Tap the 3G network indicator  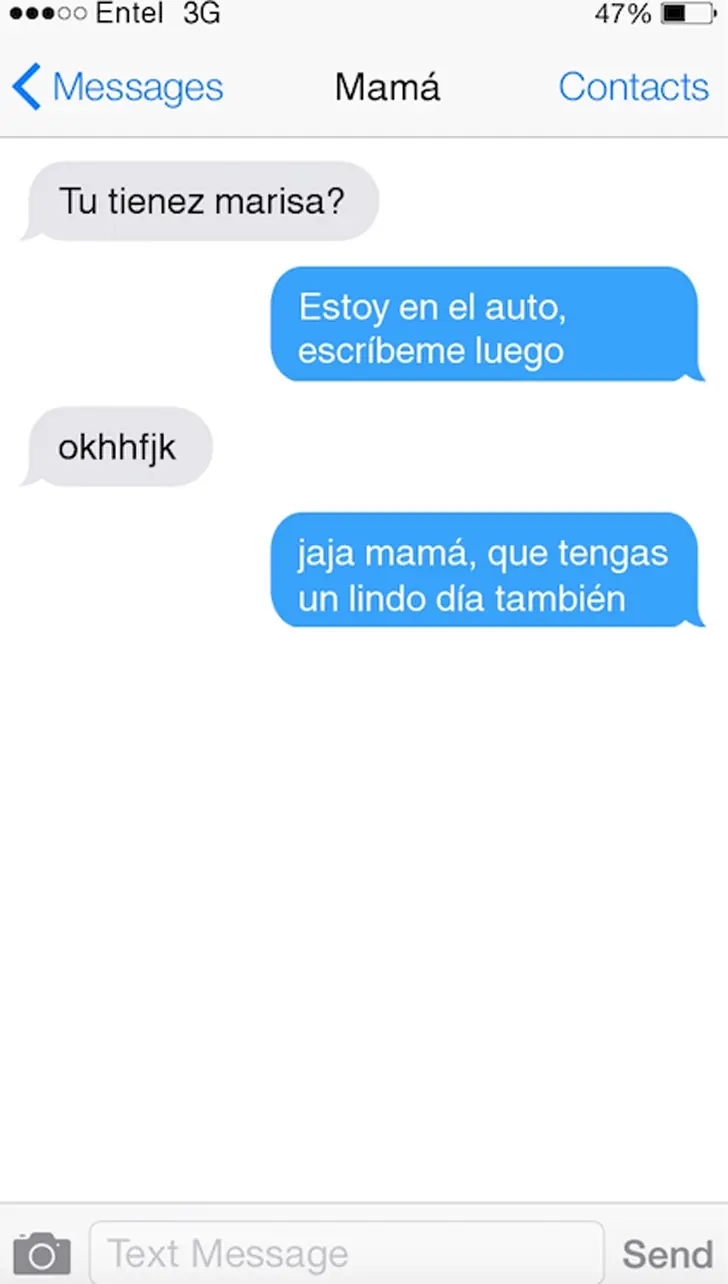pyautogui.click(x=200, y=14)
